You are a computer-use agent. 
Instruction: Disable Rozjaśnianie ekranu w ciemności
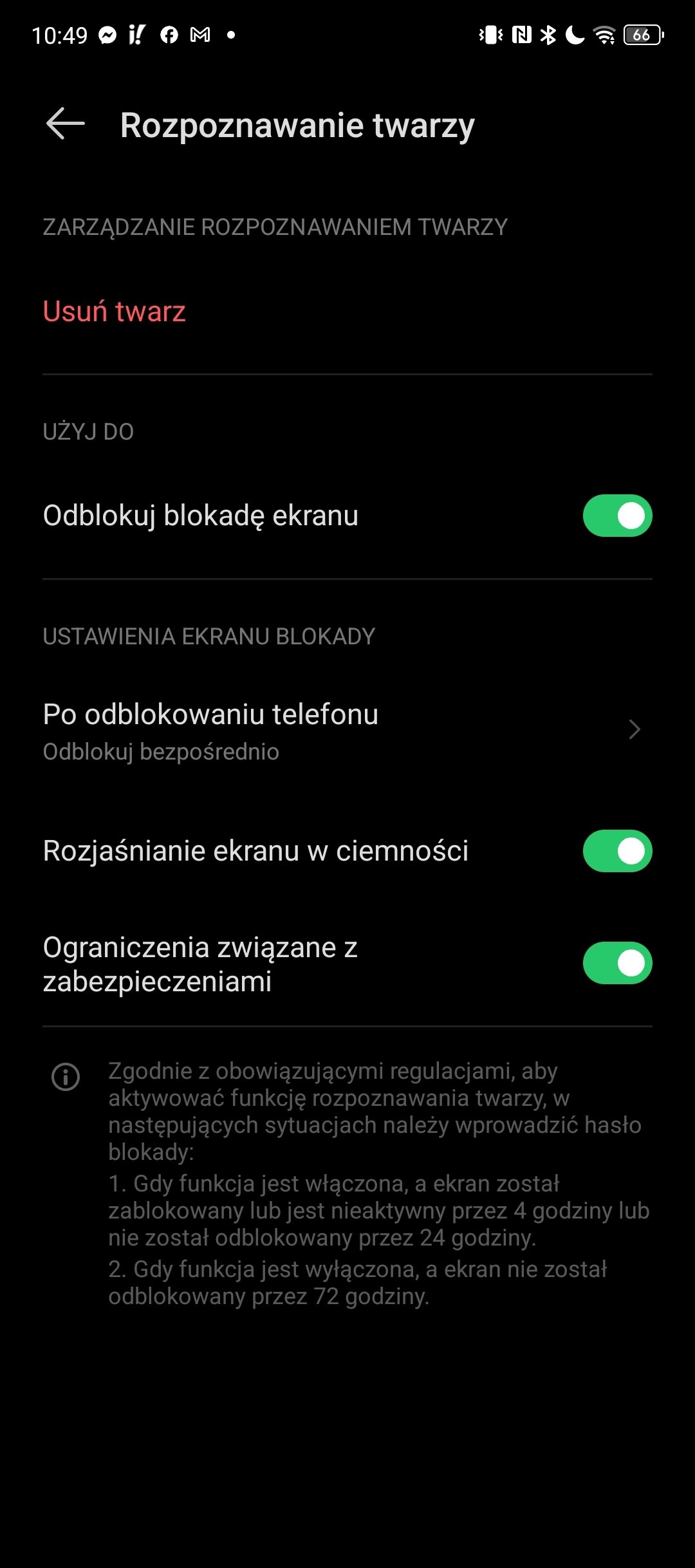pyautogui.click(x=617, y=851)
